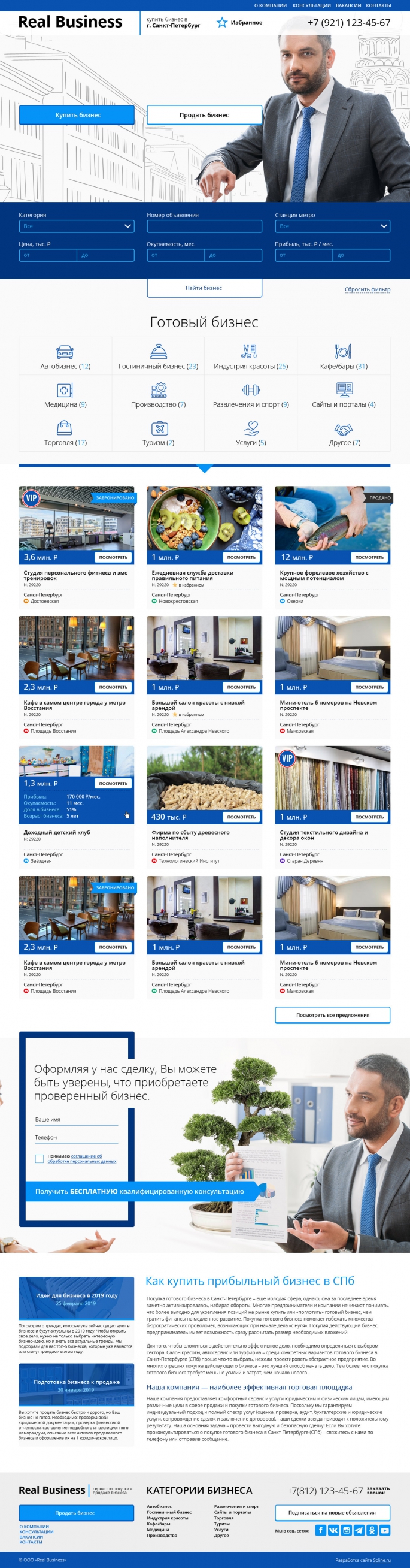410x1568 pixels.
Task: Request the free qualified consultation
Action: 139,1191
